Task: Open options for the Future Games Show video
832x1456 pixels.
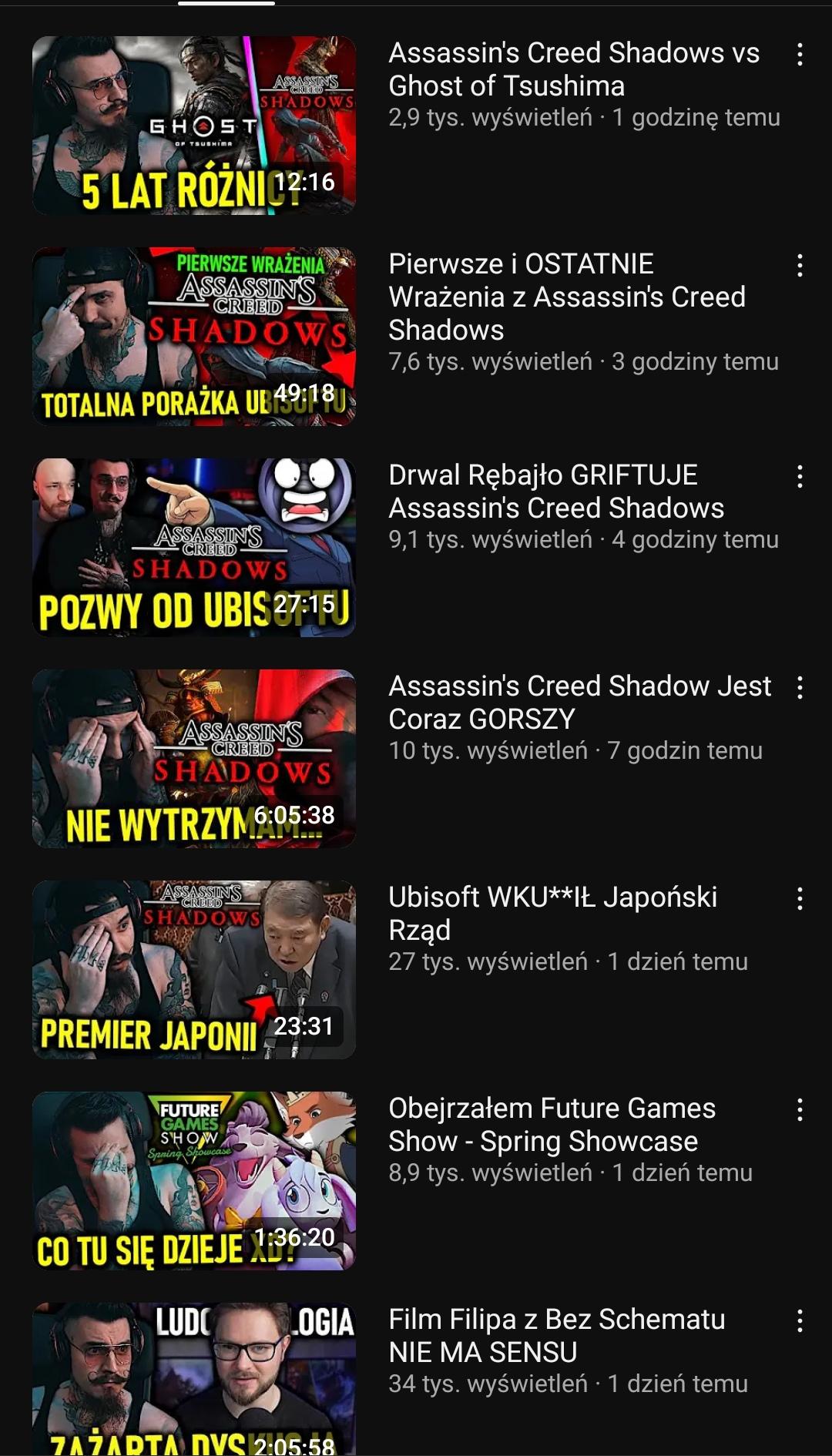Action: [800, 1110]
